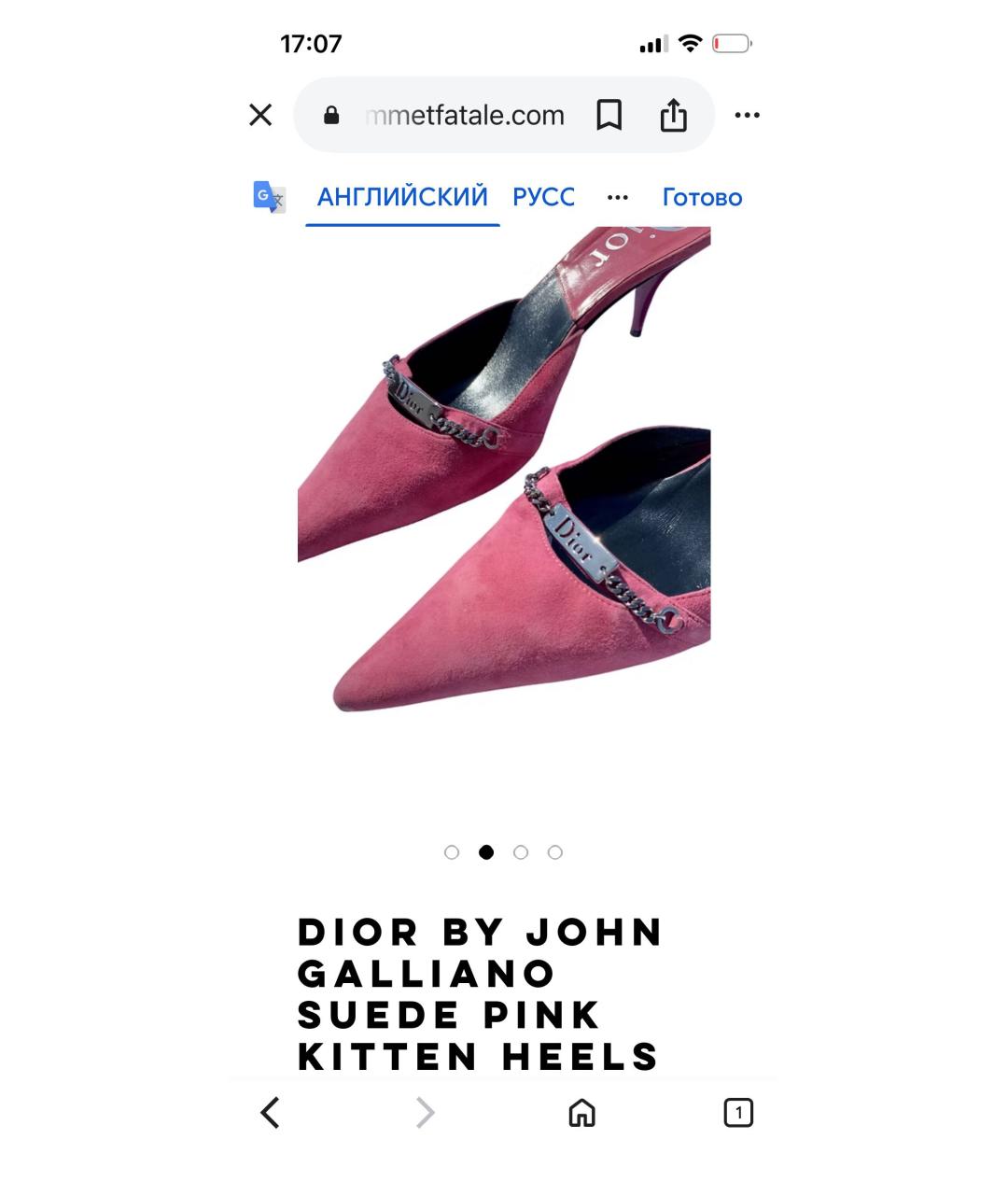Tap the bookmark icon in the address bar
Viewport: 1008px width, 1195px height.
[609, 114]
